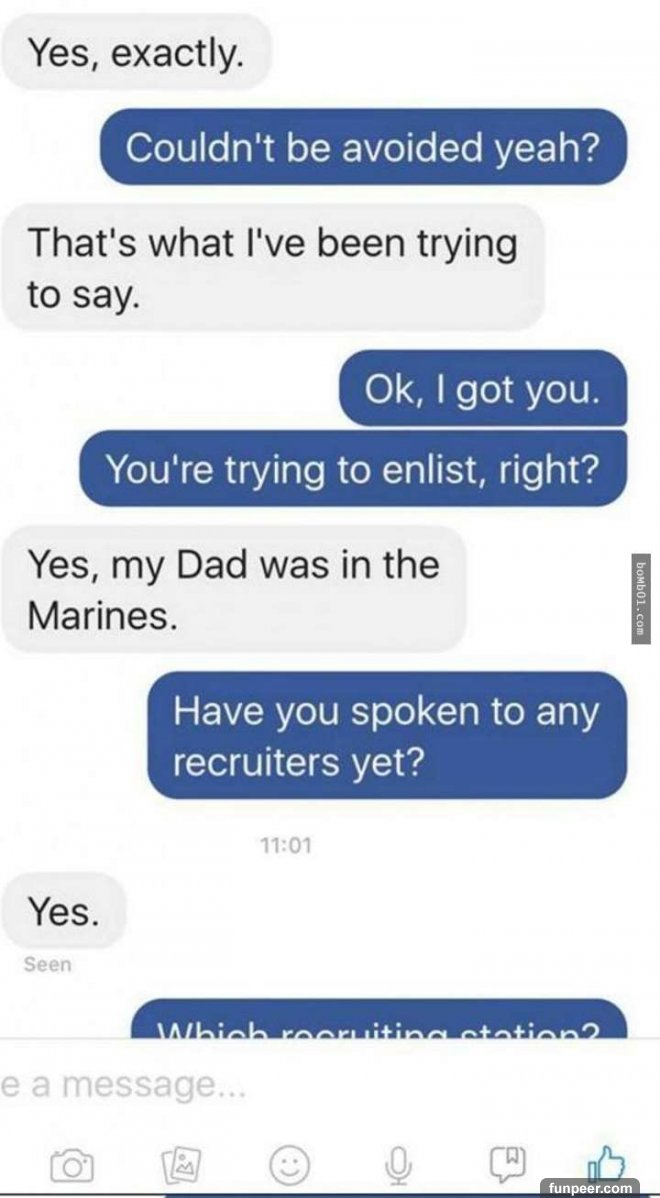Image resolution: width=660 pixels, height=1198 pixels.
Task: Record a voice message with the microphone
Action: [x=399, y=1163]
